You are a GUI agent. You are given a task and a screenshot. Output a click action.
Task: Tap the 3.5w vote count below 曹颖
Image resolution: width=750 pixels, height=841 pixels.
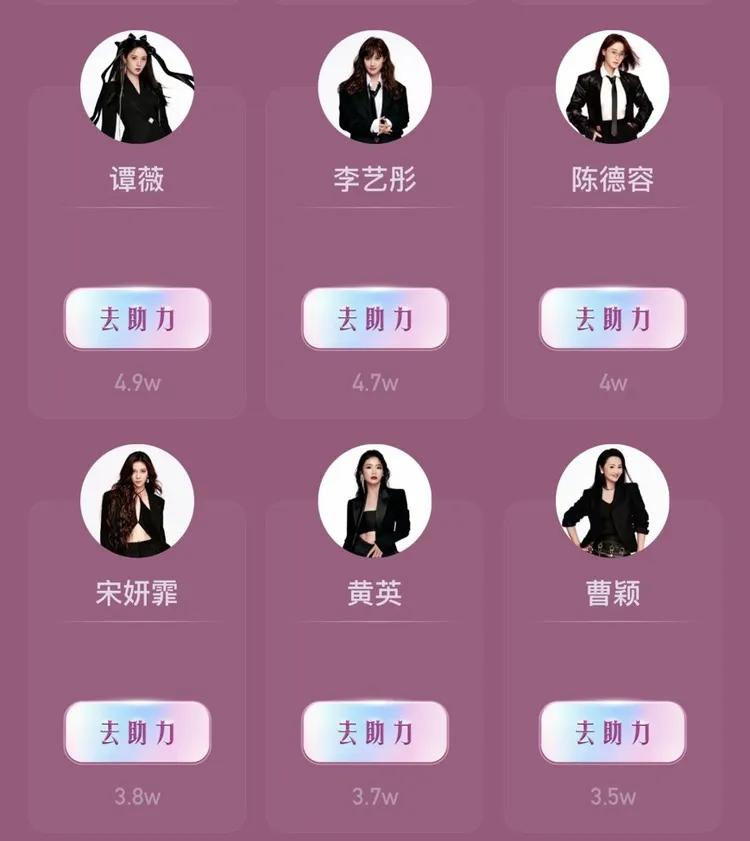click(612, 798)
